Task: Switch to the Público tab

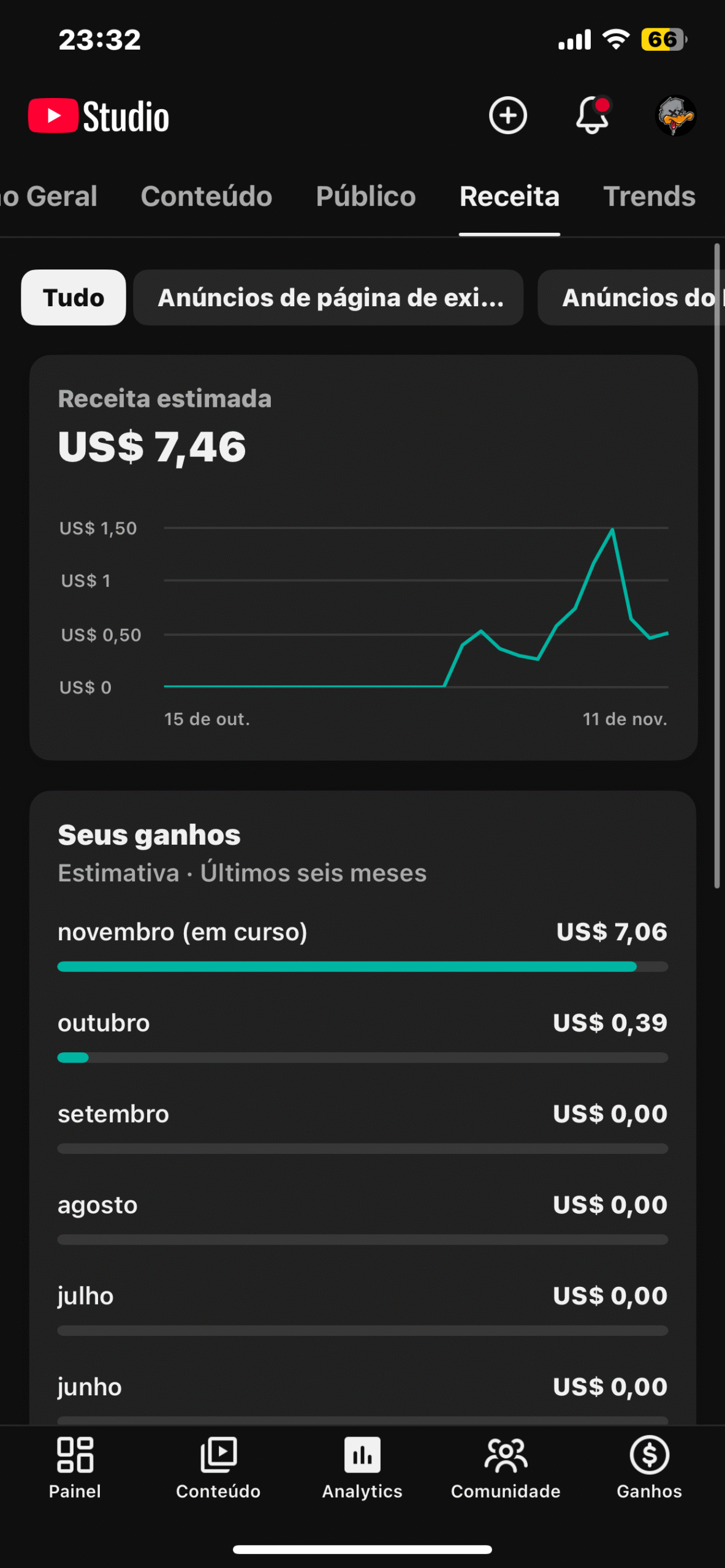Action: 366,197
